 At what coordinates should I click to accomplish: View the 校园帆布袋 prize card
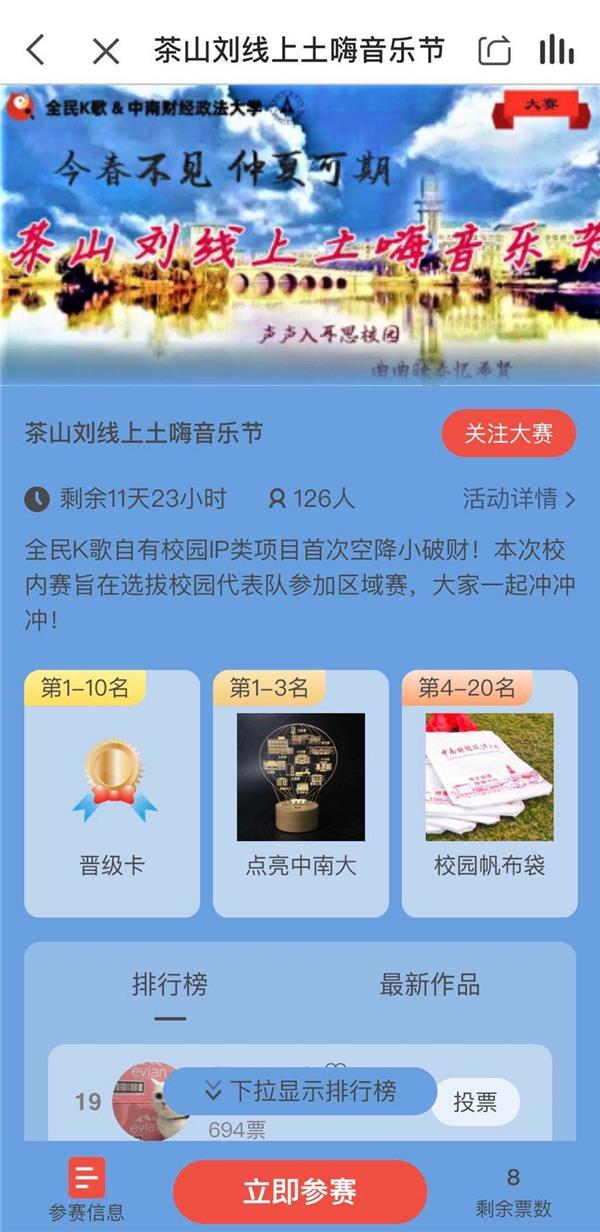(x=489, y=793)
